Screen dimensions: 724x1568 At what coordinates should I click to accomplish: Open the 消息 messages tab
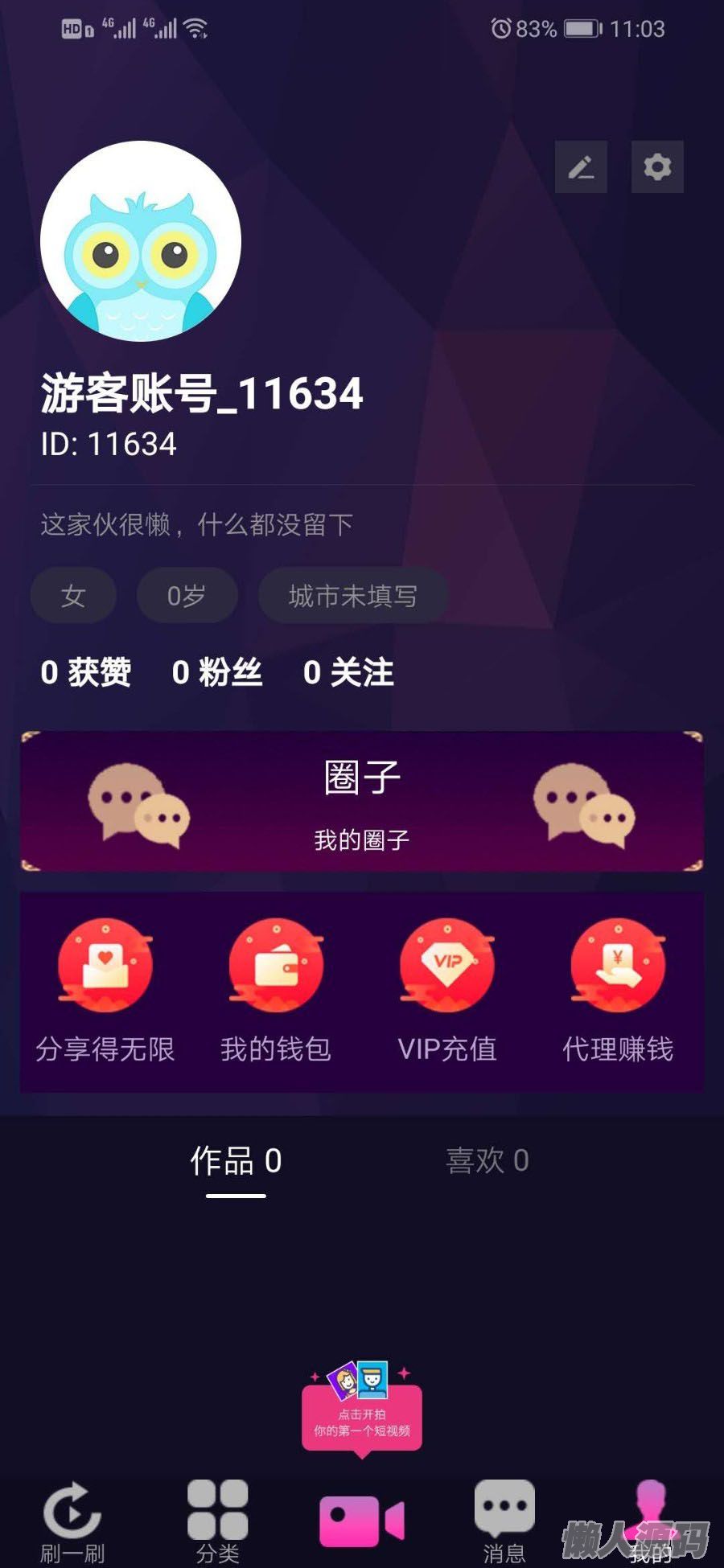[504, 1521]
